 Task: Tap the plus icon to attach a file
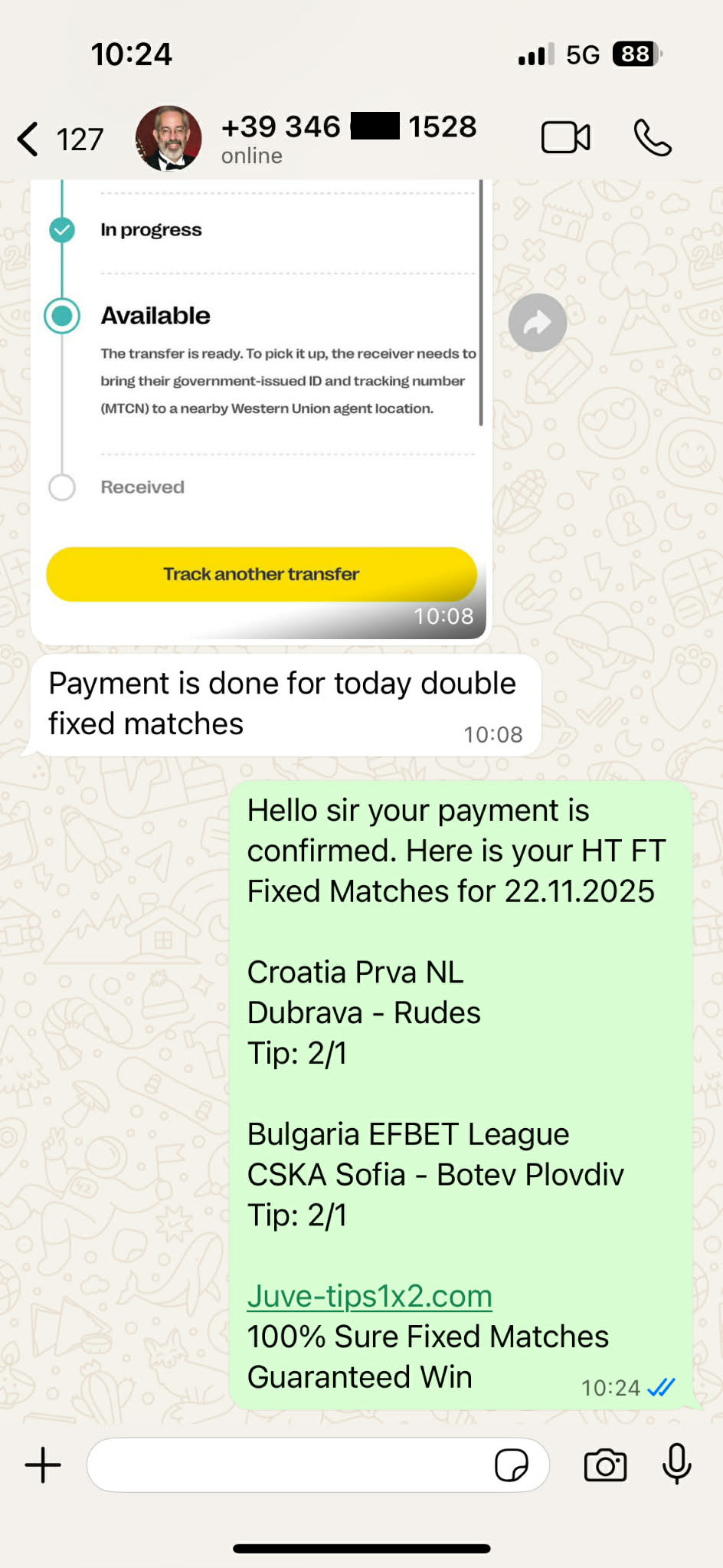[42, 1464]
